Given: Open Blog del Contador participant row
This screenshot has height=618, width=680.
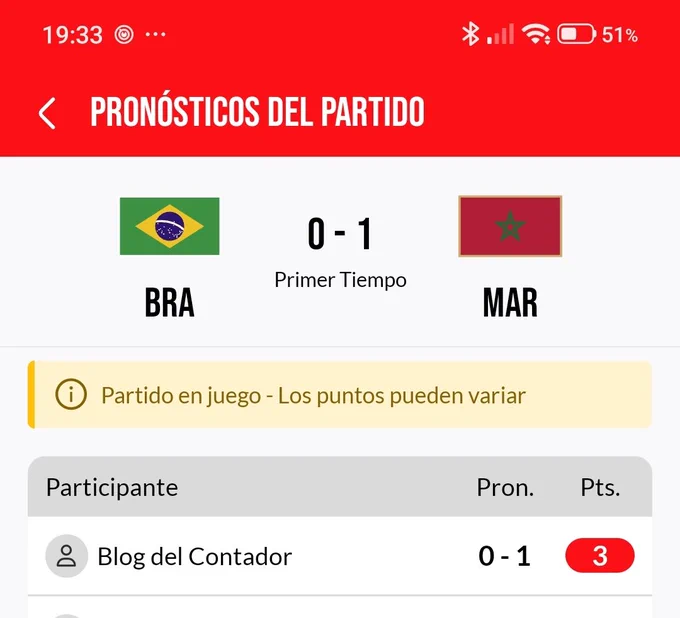Looking at the screenshot, I should click(x=340, y=556).
